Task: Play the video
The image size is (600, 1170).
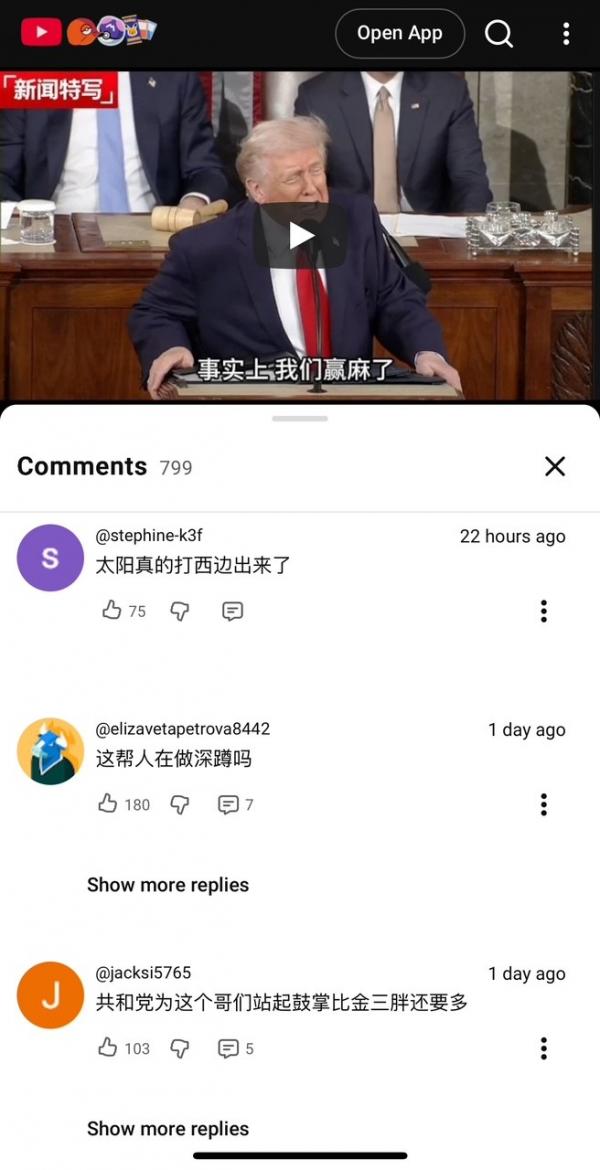Action: pyautogui.click(x=300, y=236)
